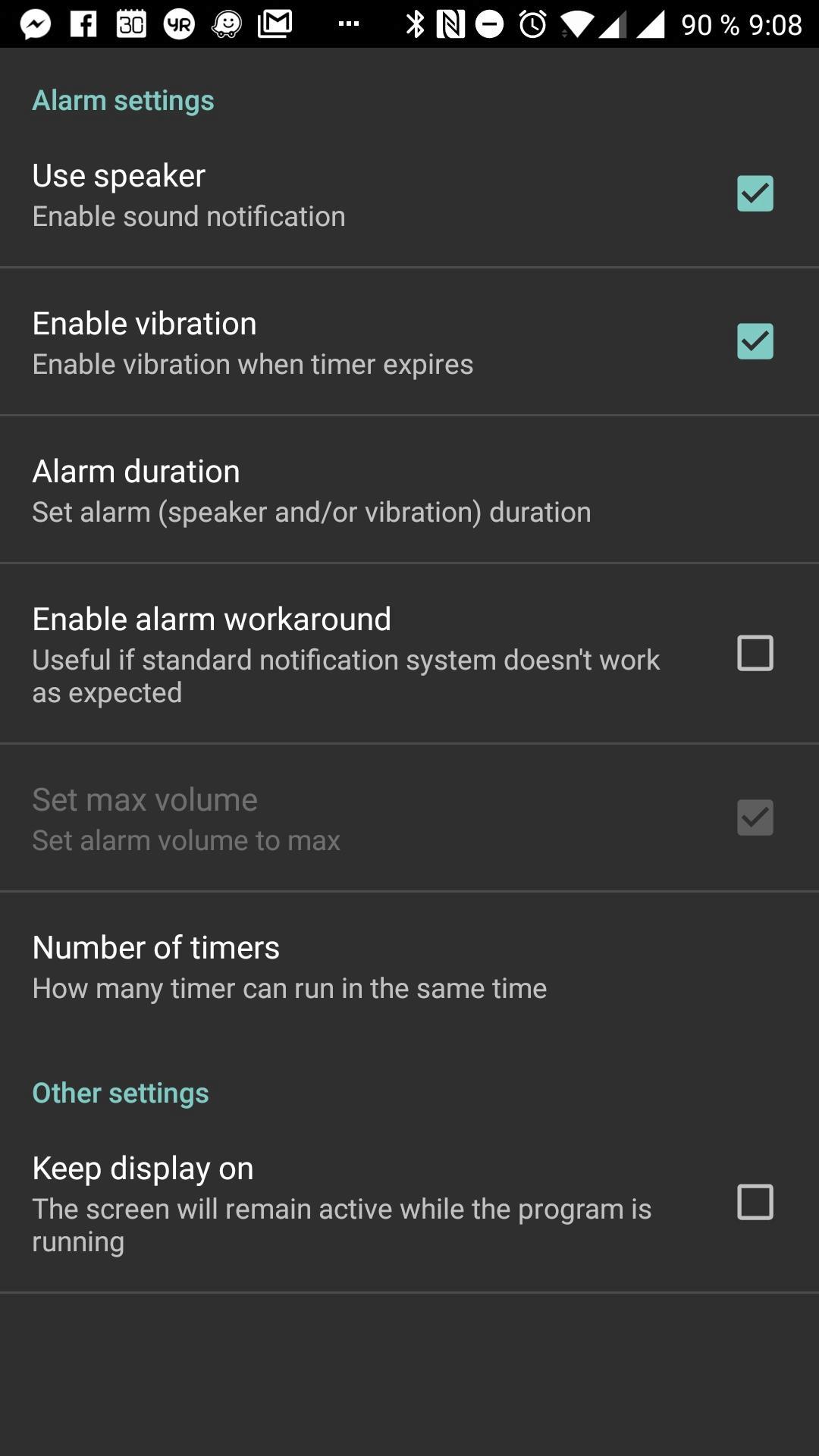Open Number of timers setting

[x=409, y=966]
